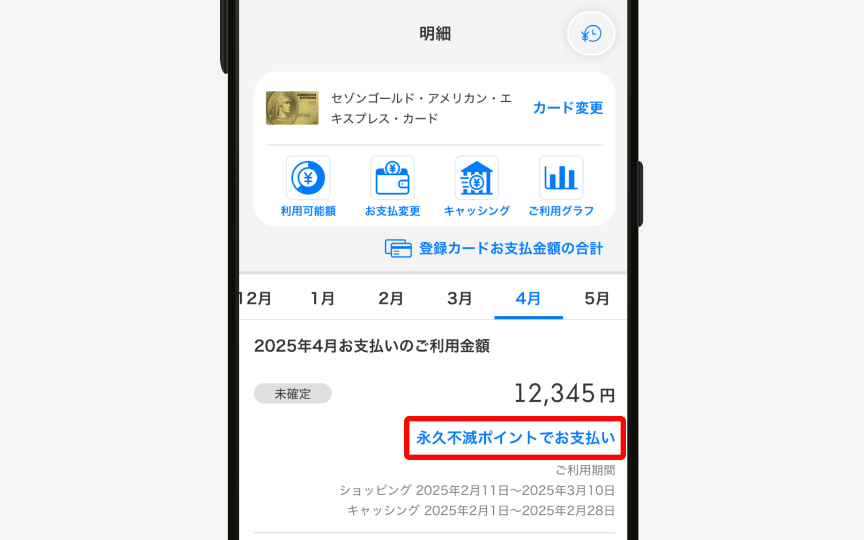
Task: Open the payment history clock icon
Action: click(591, 34)
